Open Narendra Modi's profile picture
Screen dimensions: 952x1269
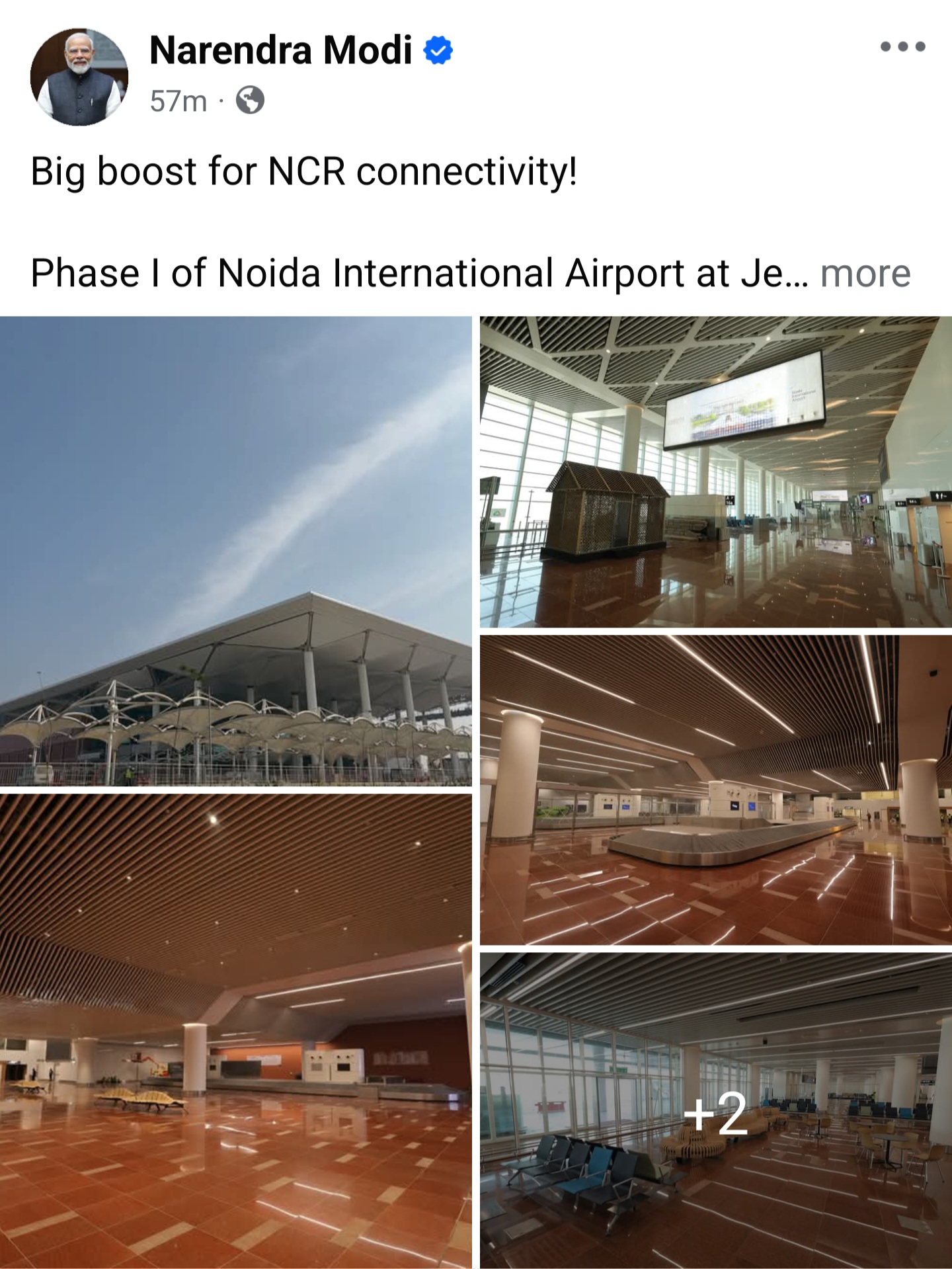(79, 77)
